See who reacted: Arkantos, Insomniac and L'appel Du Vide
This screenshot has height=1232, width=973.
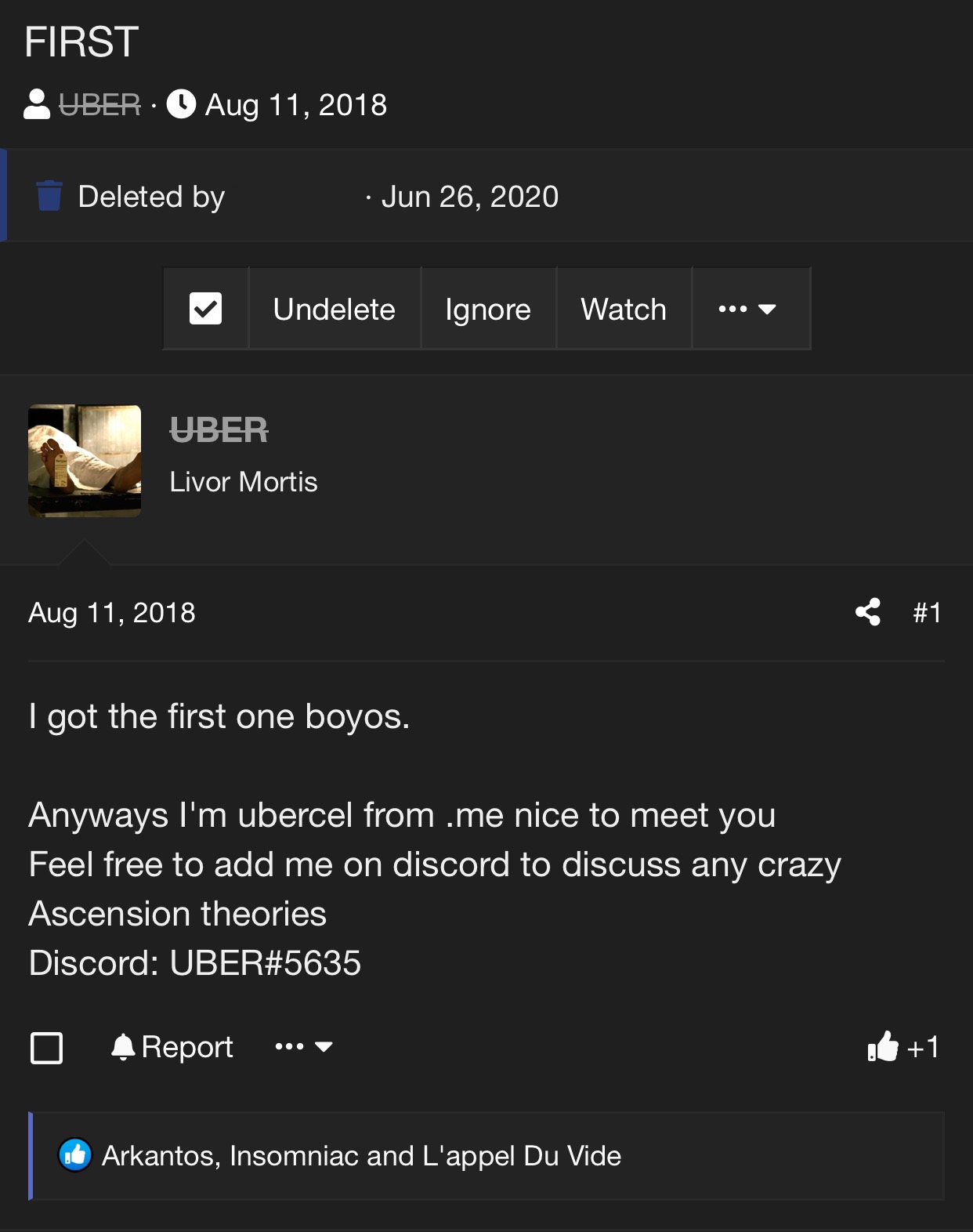point(361,1156)
